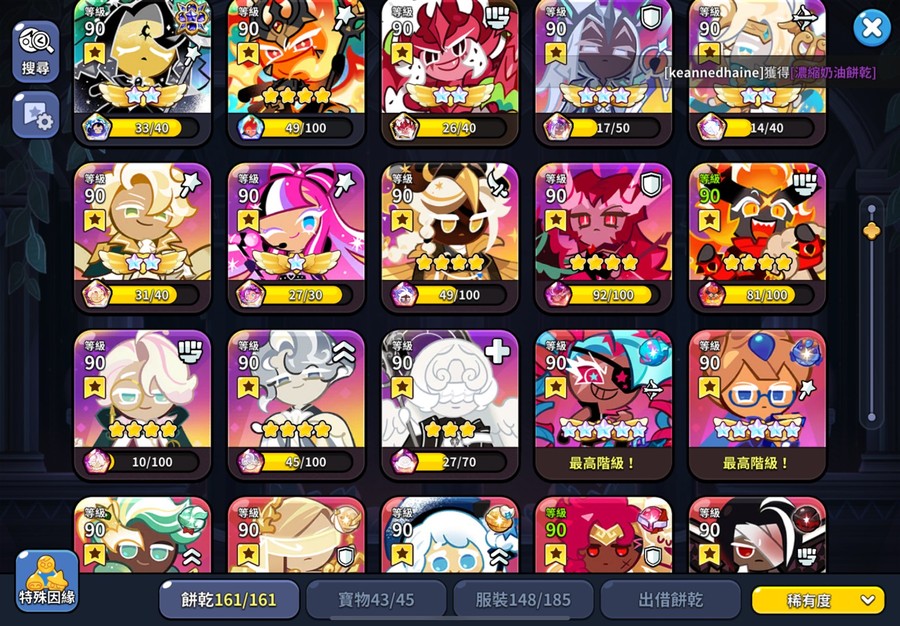
Task: Open the cookie card showing 92/100 progress
Action: 603,235
